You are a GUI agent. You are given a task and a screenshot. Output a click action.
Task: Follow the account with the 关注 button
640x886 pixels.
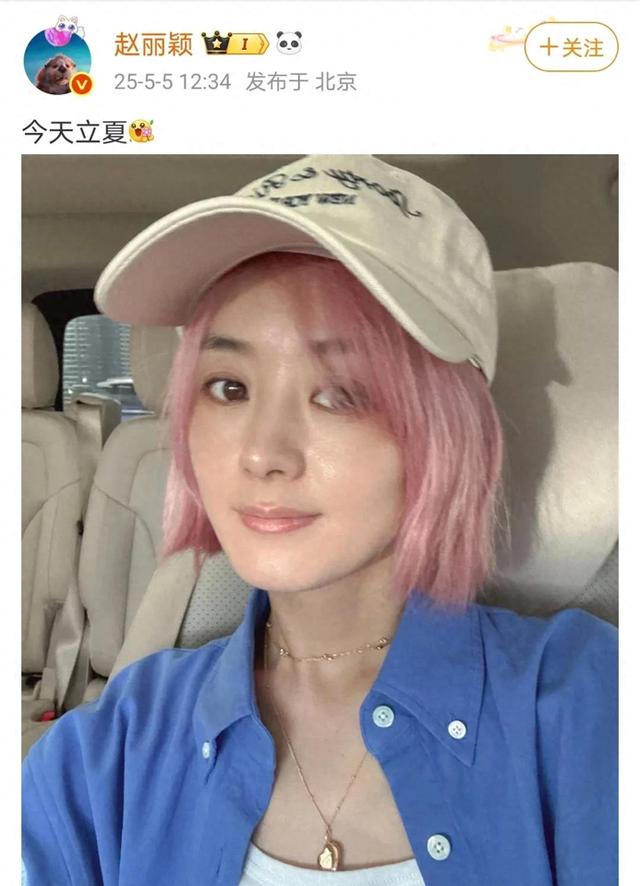pos(571,47)
